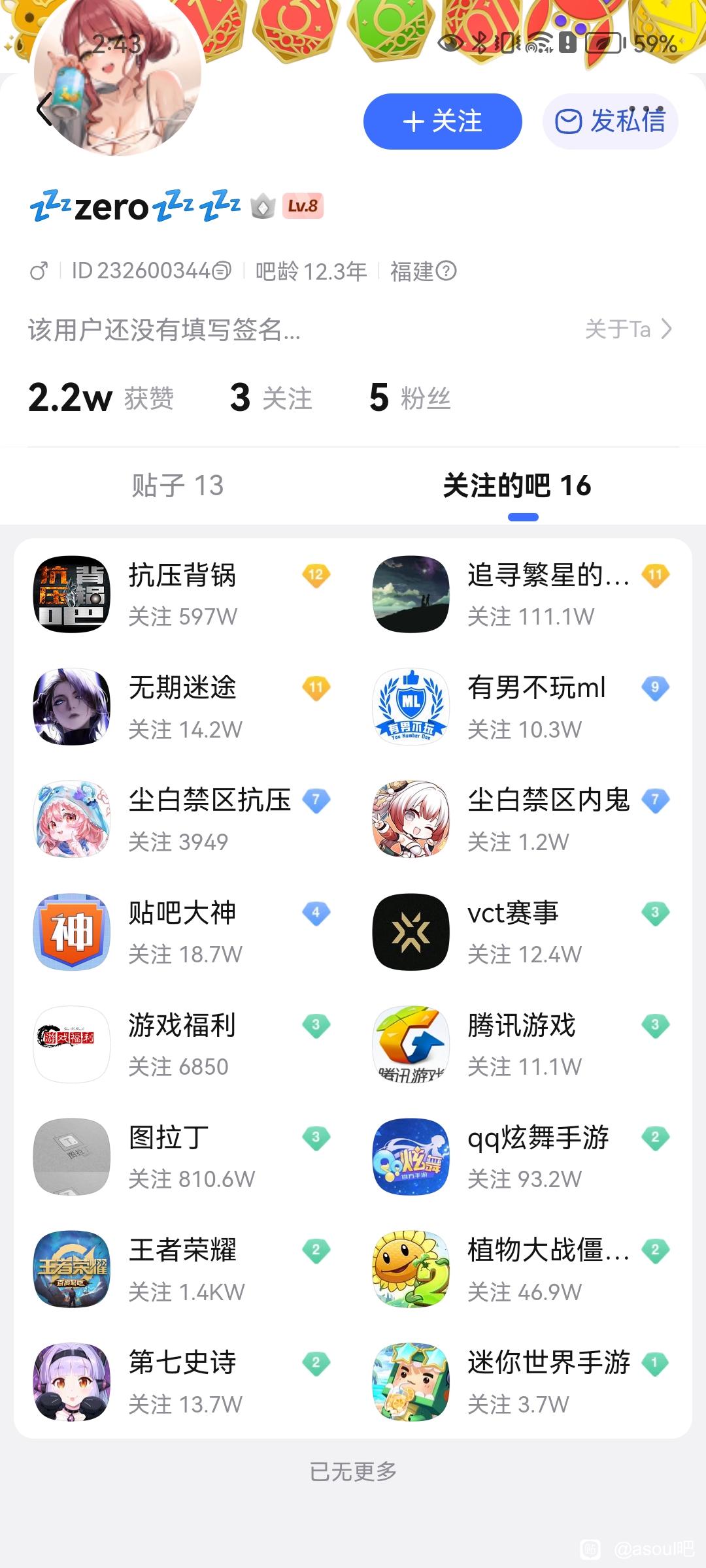706x1568 pixels.
Task: Select the 关注的吧 16 tab
Action: [x=517, y=485]
